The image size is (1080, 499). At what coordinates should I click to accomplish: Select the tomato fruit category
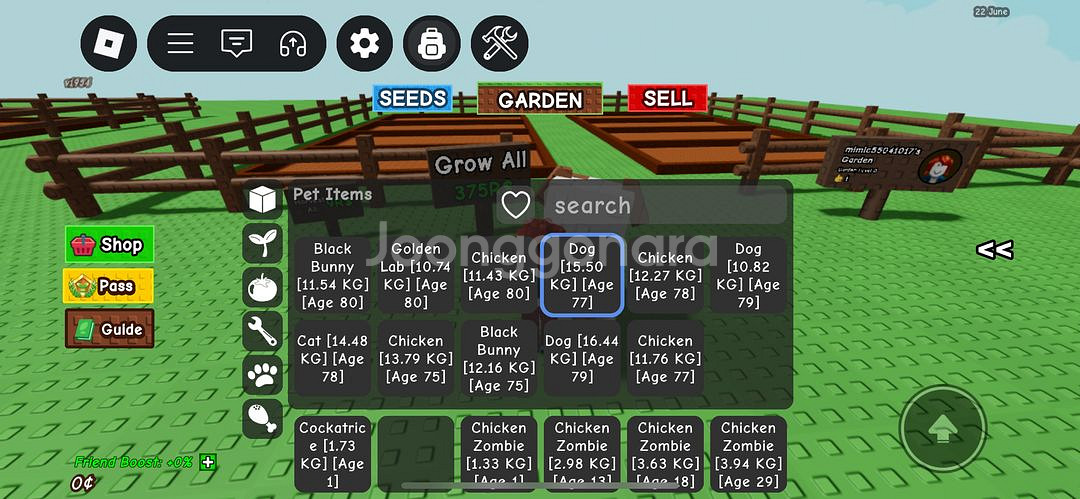262,287
